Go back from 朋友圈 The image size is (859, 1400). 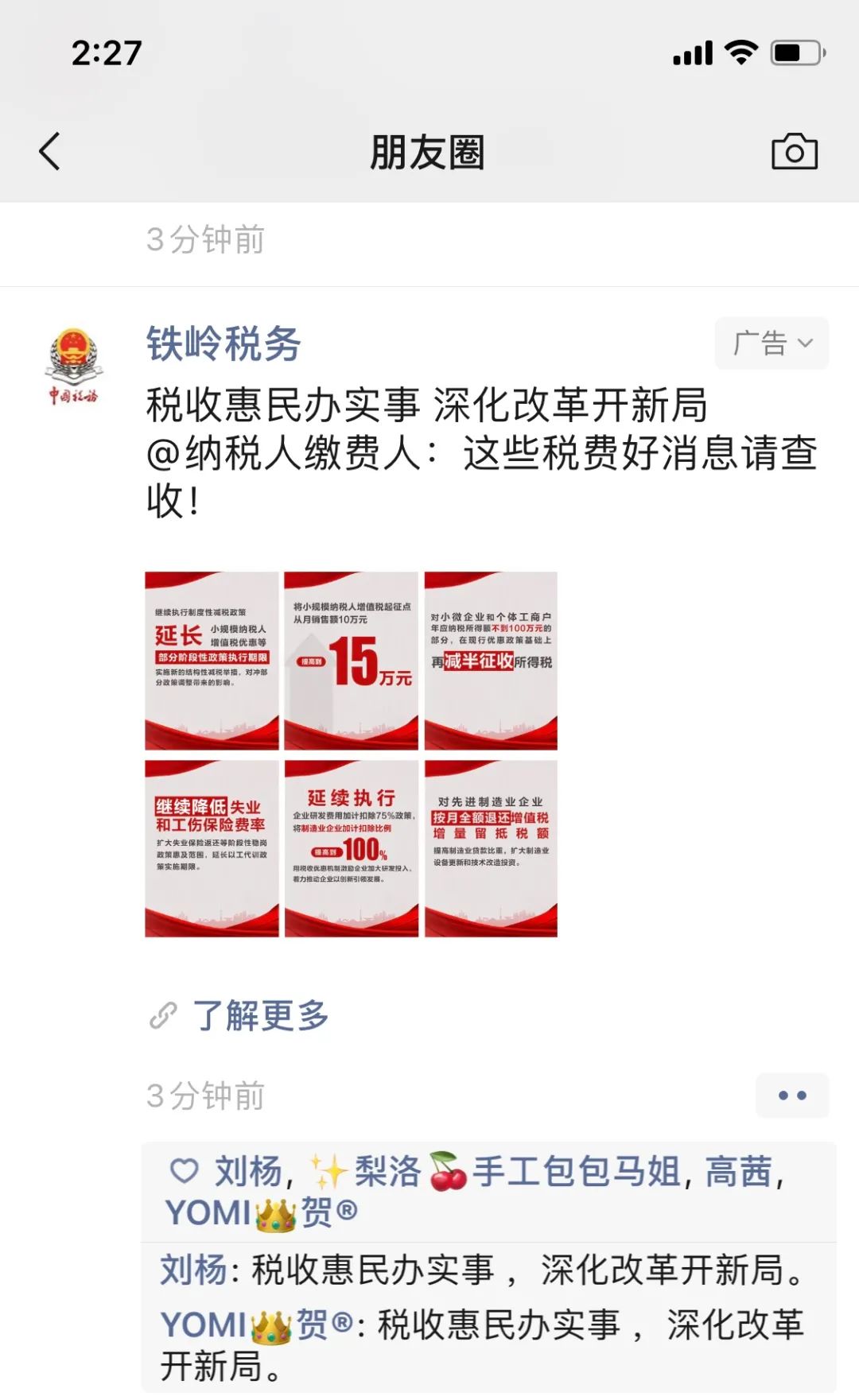tap(49, 151)
